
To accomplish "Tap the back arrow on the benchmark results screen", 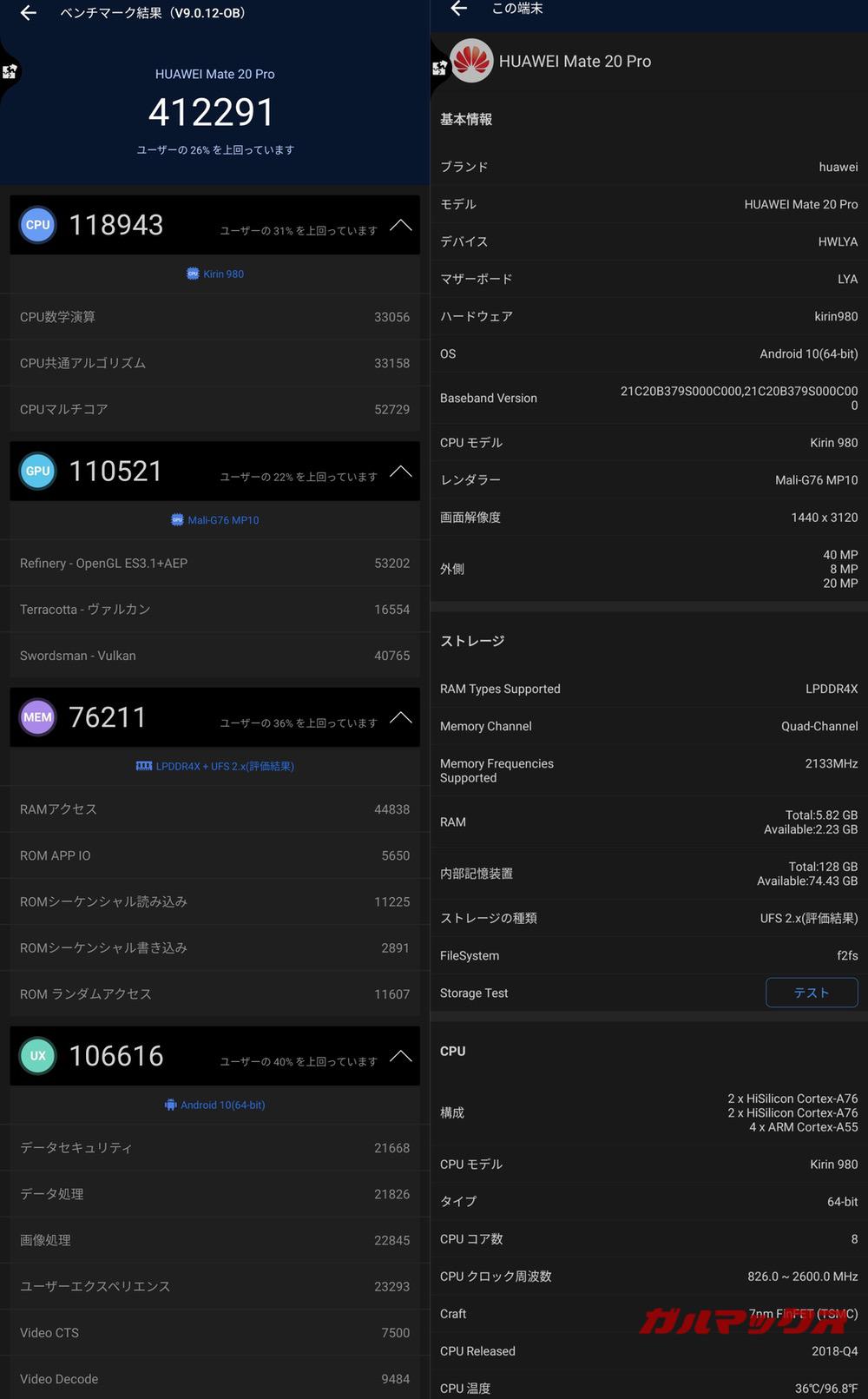I will [x=27, y=13].
